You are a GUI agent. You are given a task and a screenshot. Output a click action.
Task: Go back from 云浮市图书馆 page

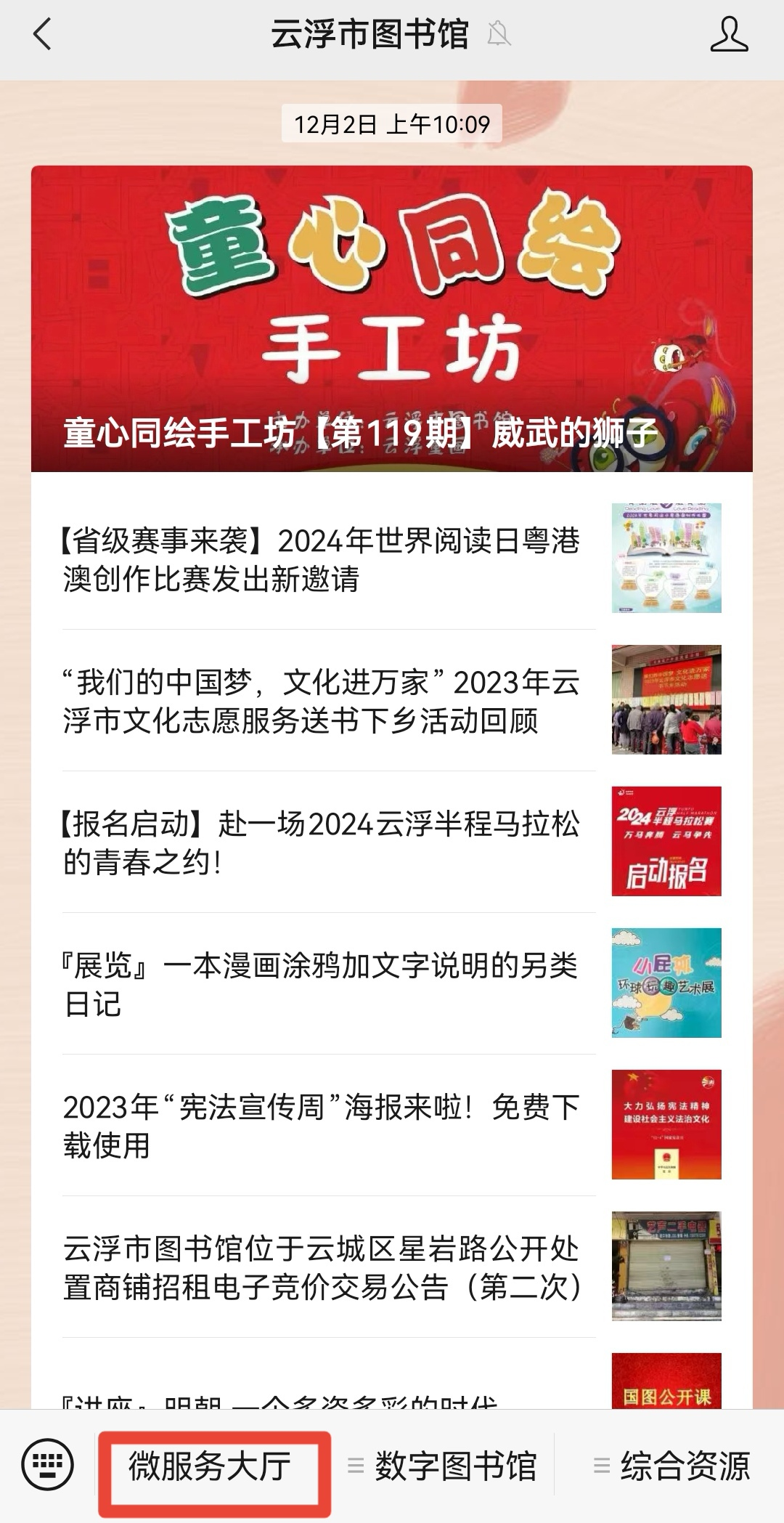(x=42, y=35)
